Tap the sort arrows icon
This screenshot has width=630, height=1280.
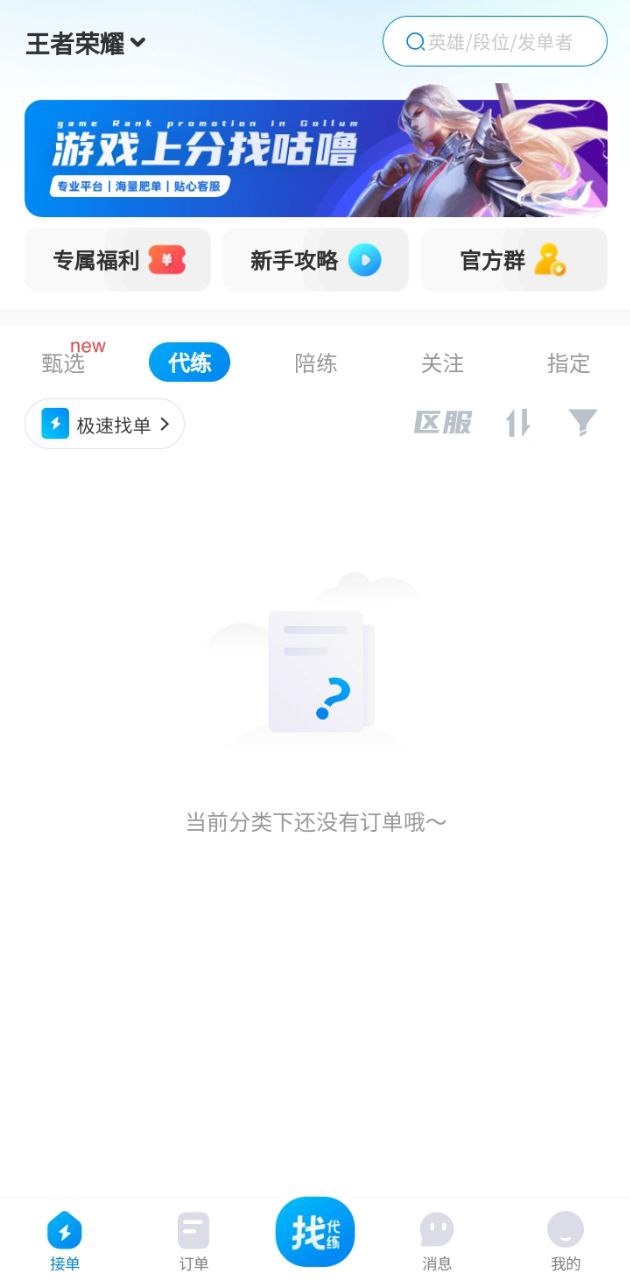pos(517,423)
